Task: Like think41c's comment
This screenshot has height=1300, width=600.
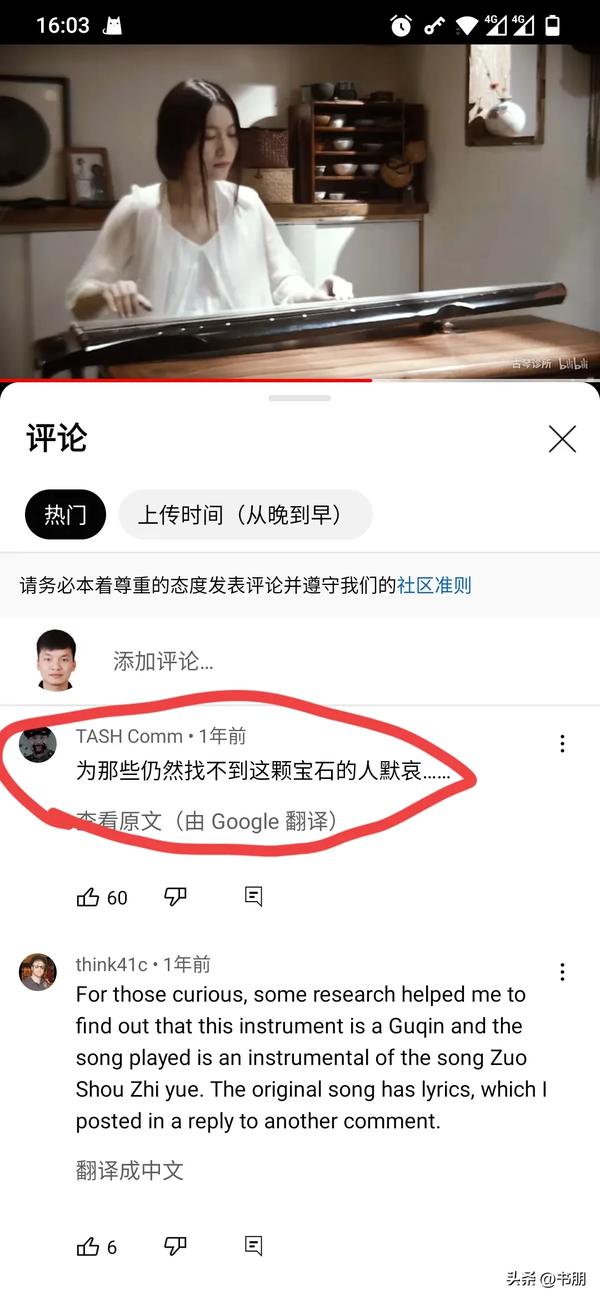Action: [x=89, y=1246]
